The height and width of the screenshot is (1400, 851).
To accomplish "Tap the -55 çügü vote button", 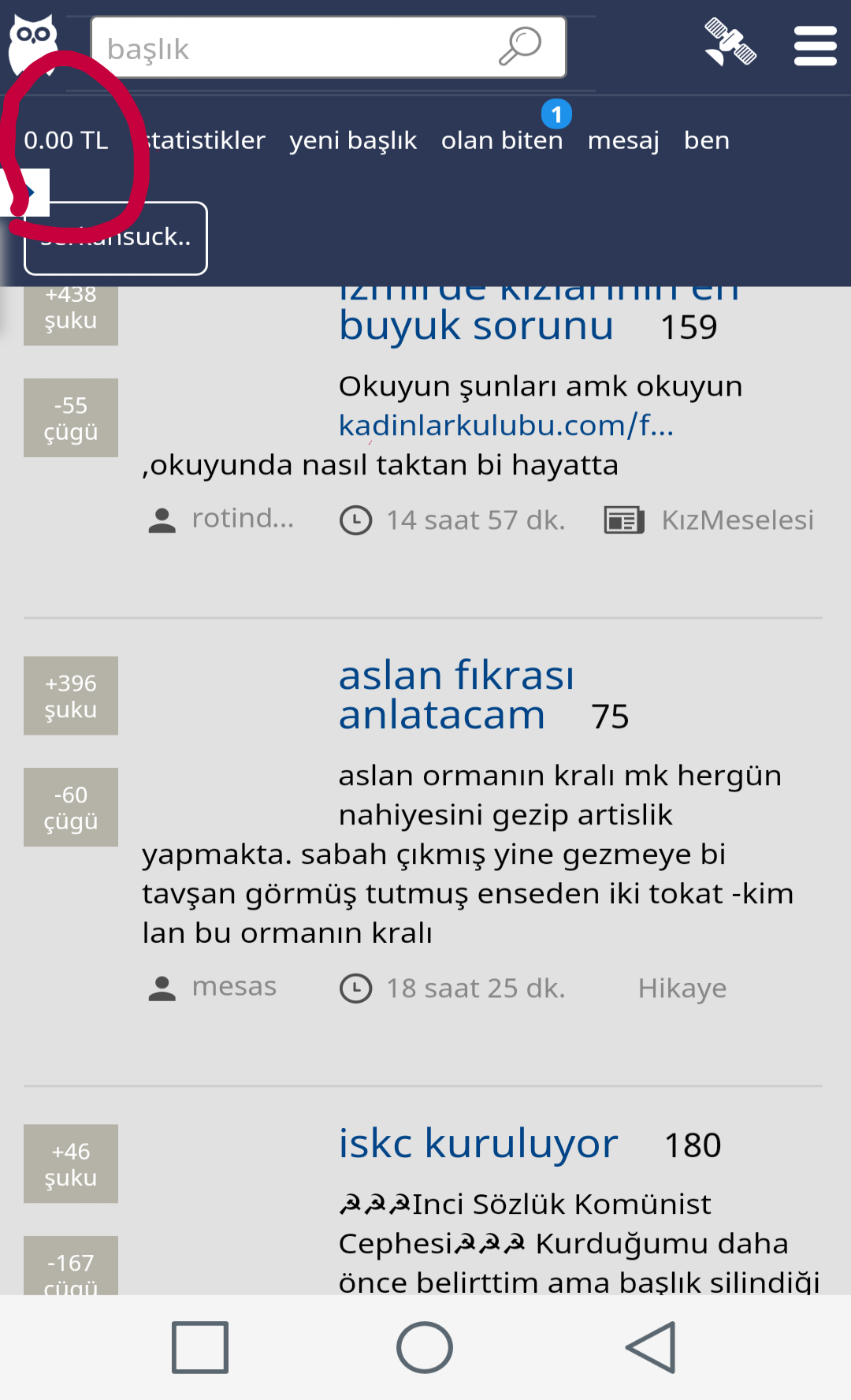I will pyautogui.click(x=71, y=418).
